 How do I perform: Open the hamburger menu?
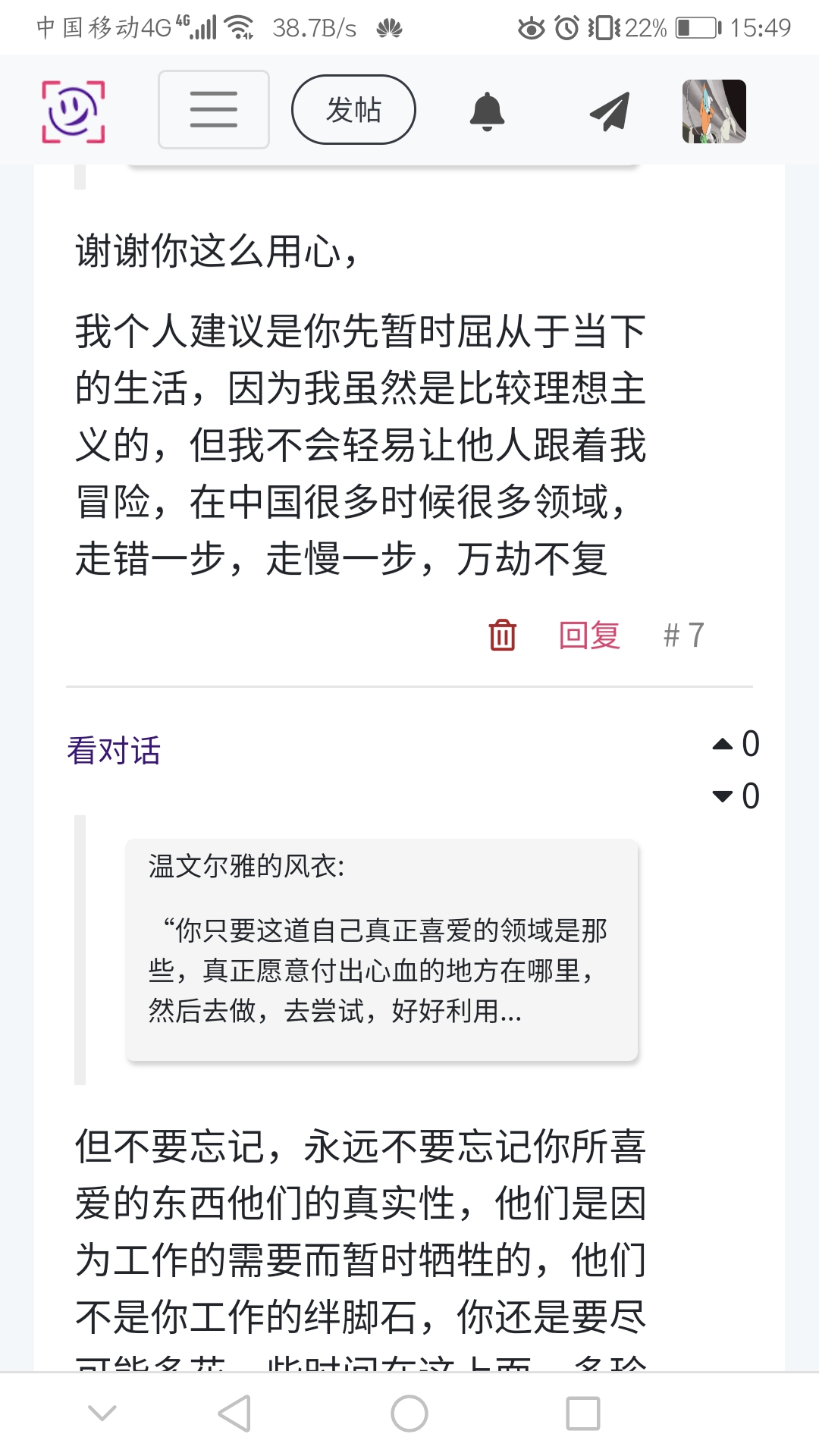click(213, 110)
